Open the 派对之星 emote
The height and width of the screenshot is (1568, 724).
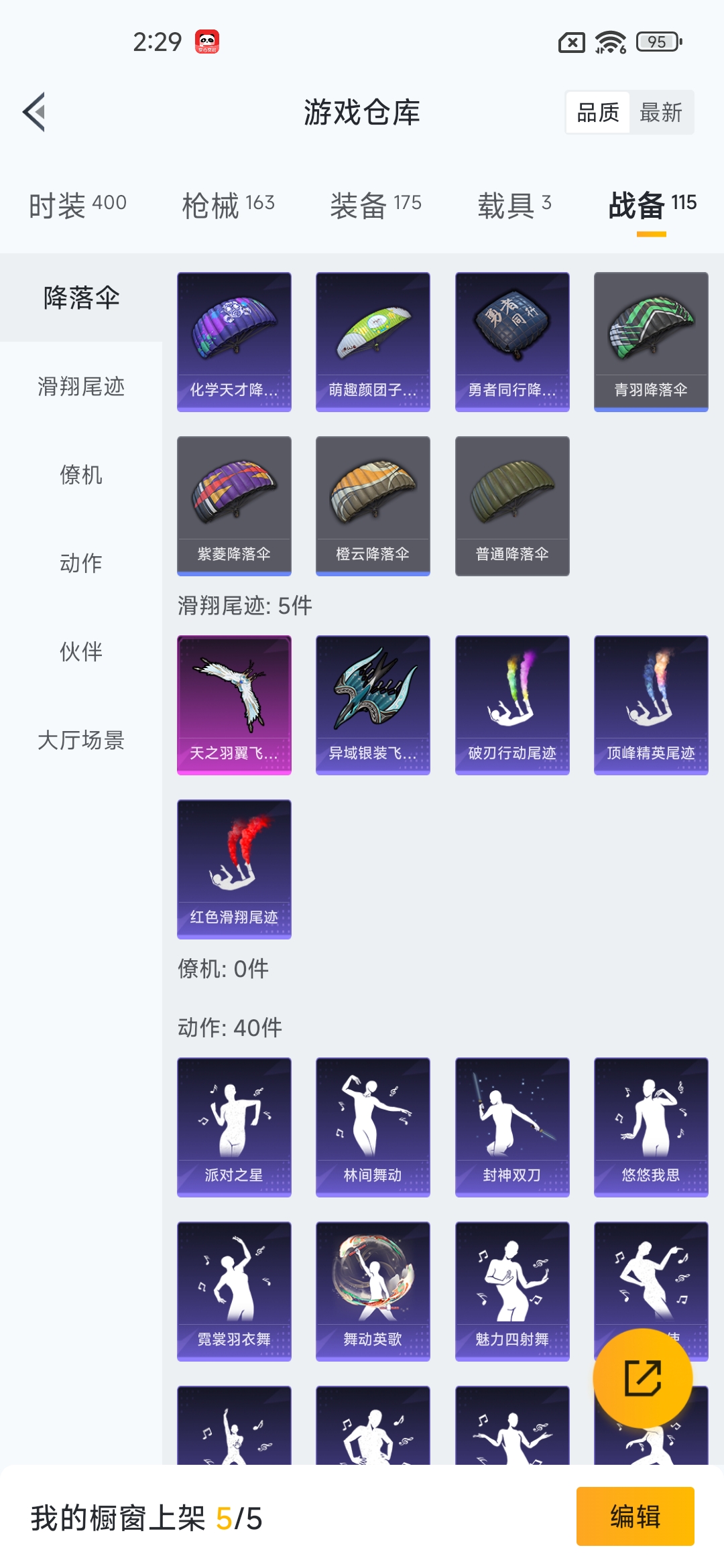click(234, 1127)
